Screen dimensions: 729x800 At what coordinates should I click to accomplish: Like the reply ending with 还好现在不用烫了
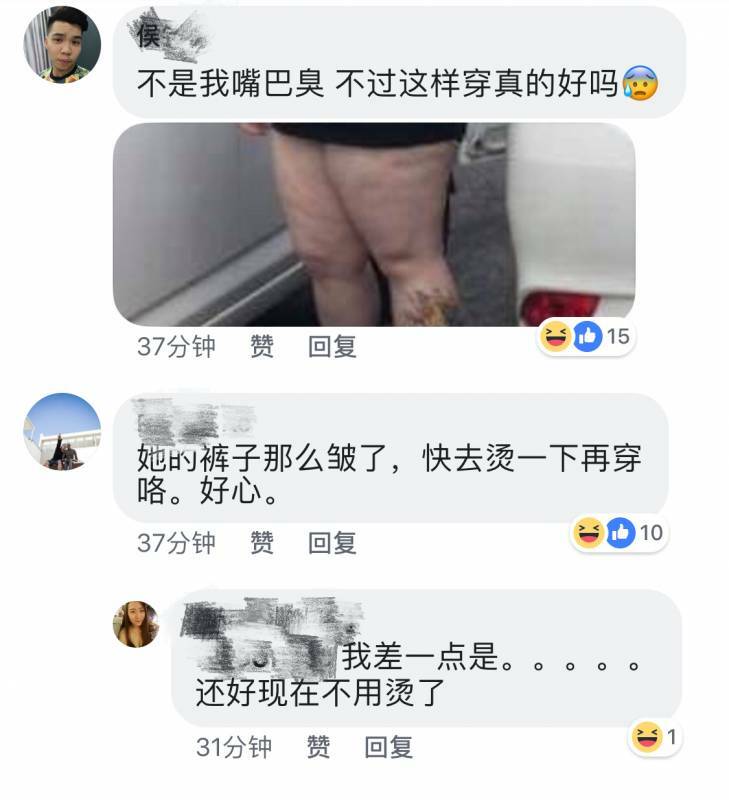tap(318, 747)
